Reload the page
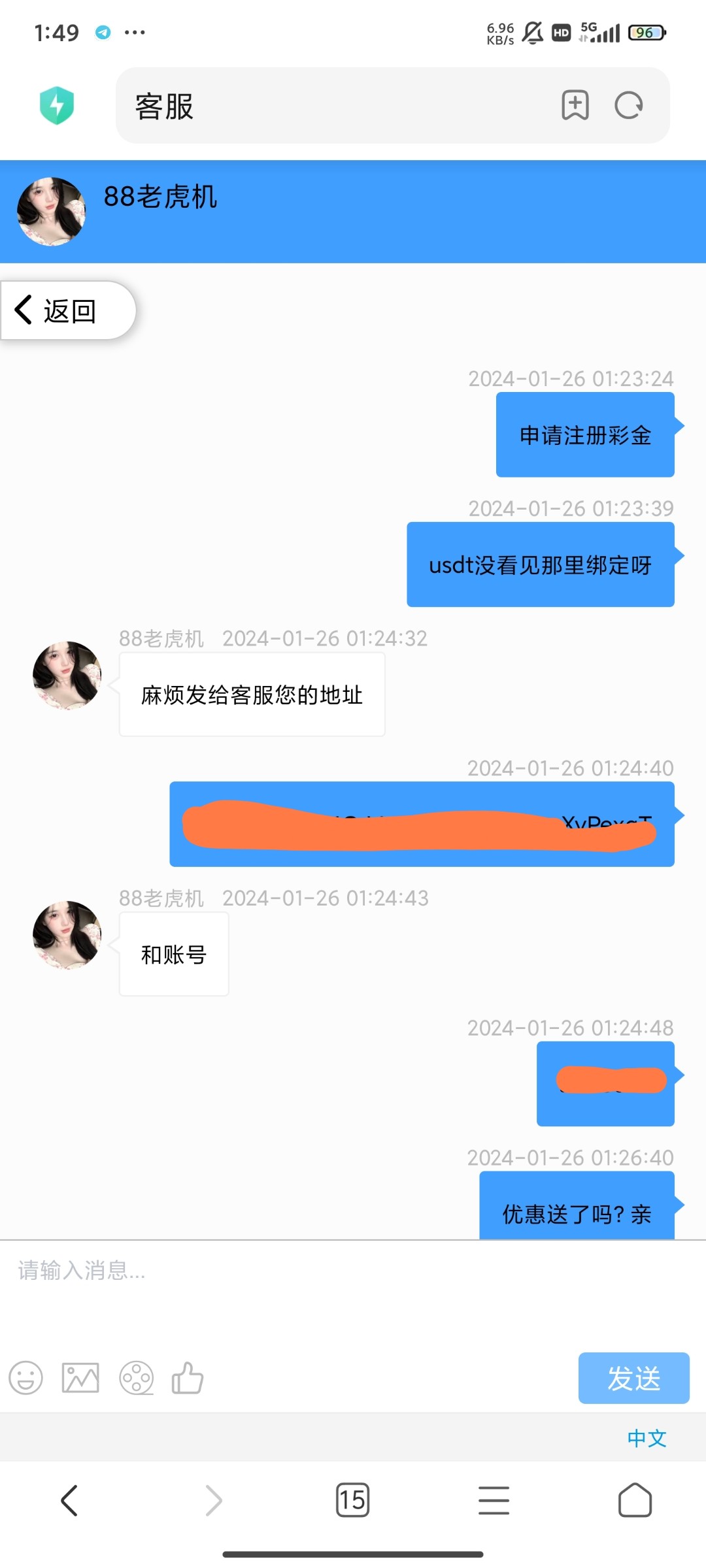 point(628,105)
